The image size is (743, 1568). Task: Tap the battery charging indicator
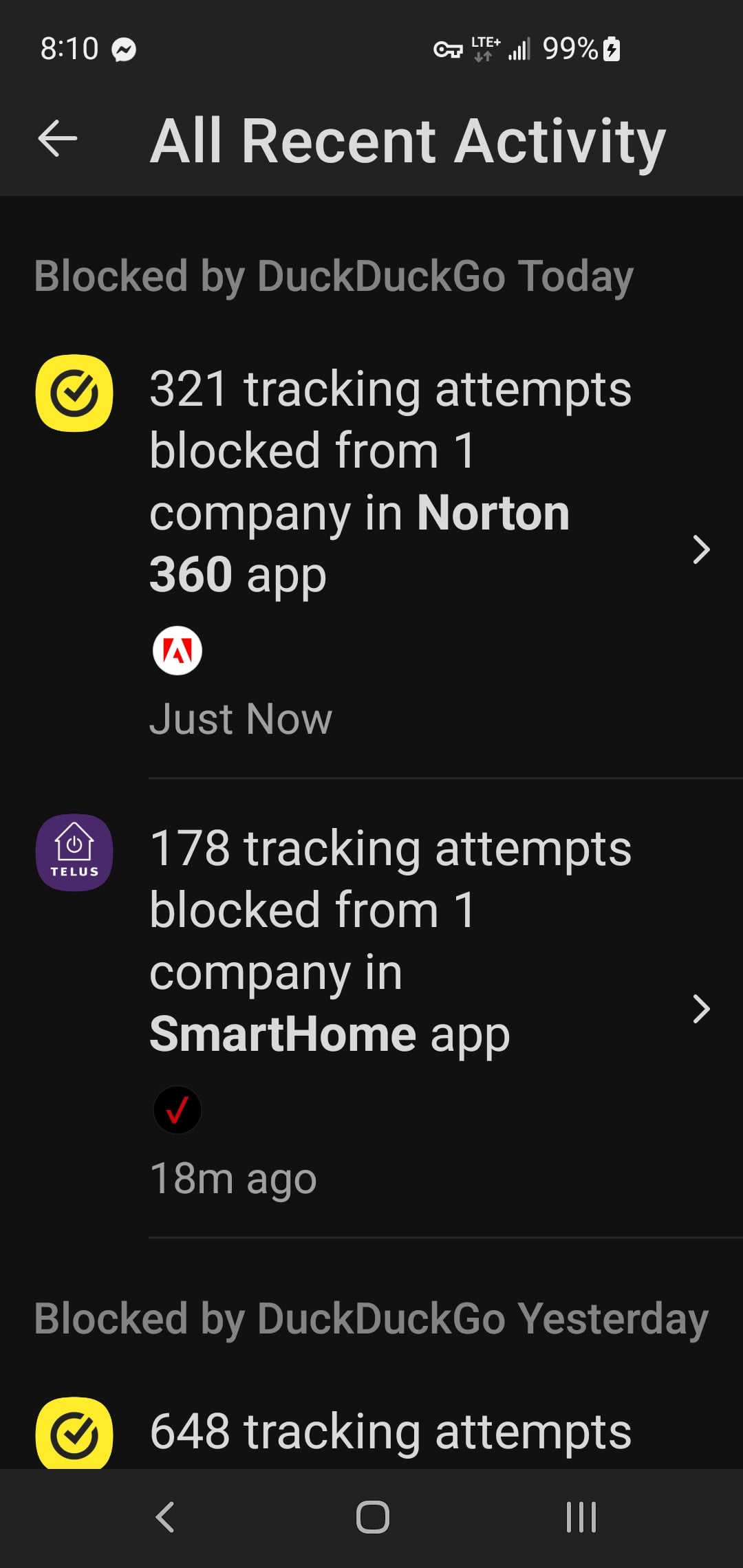(608, 50)
